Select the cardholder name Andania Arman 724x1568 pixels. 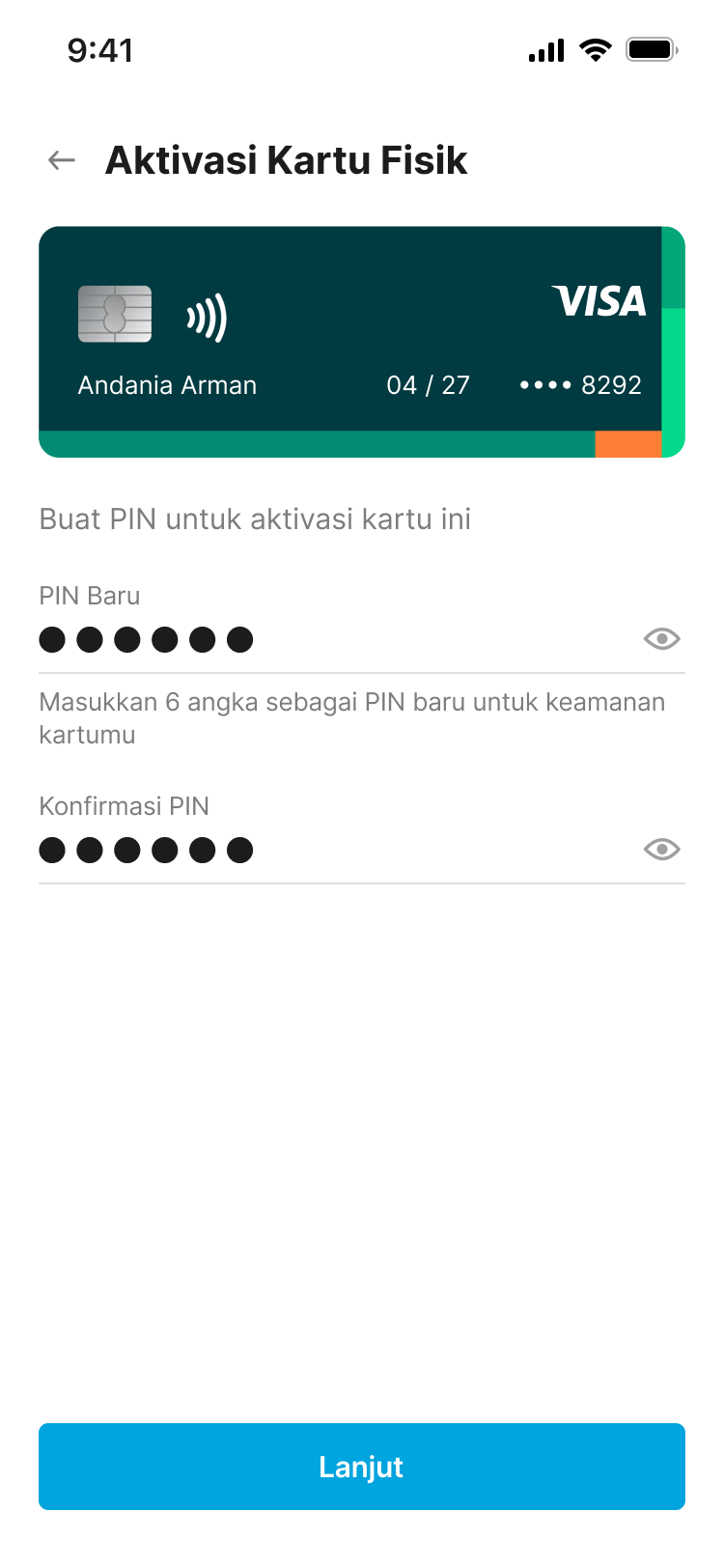(166, 384)
